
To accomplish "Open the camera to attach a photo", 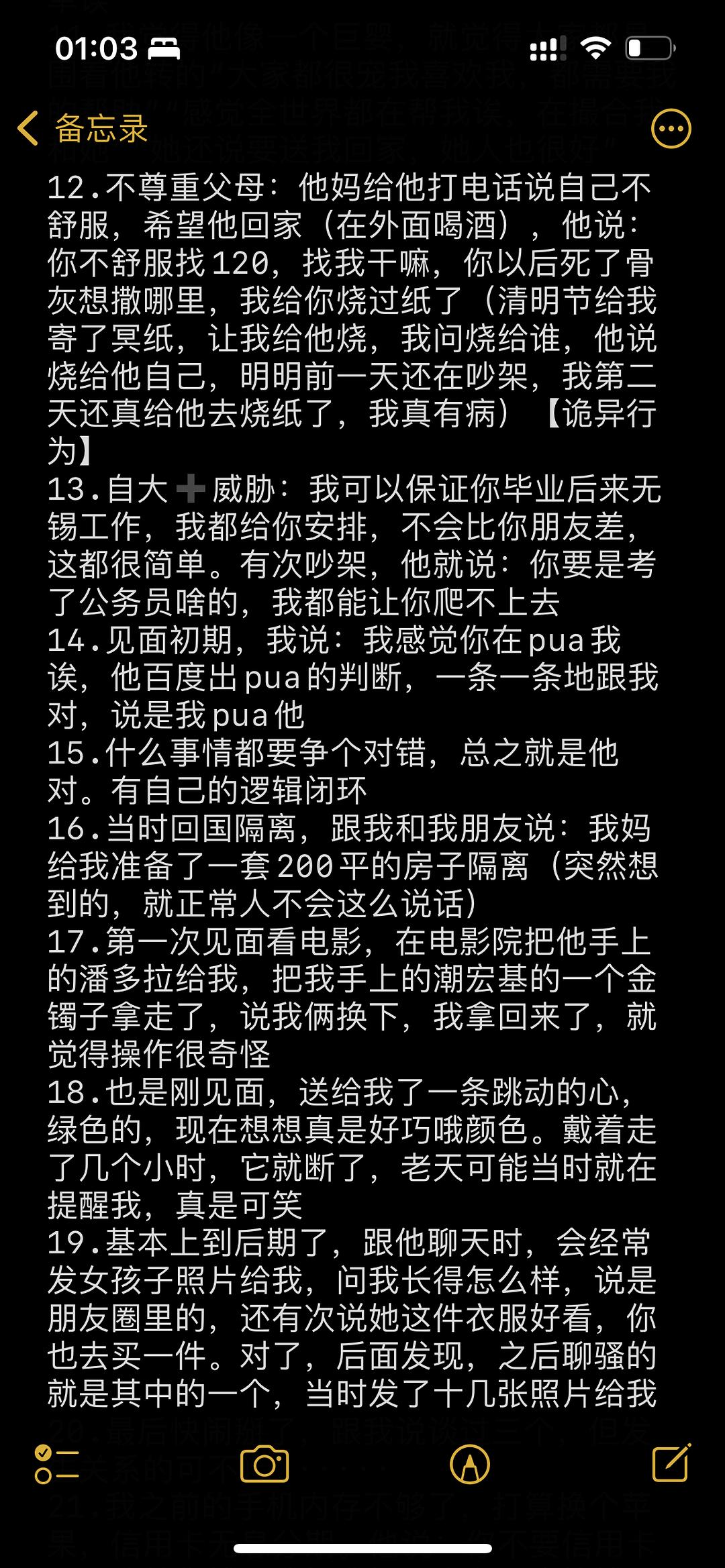I will (x=264, y=1464).
